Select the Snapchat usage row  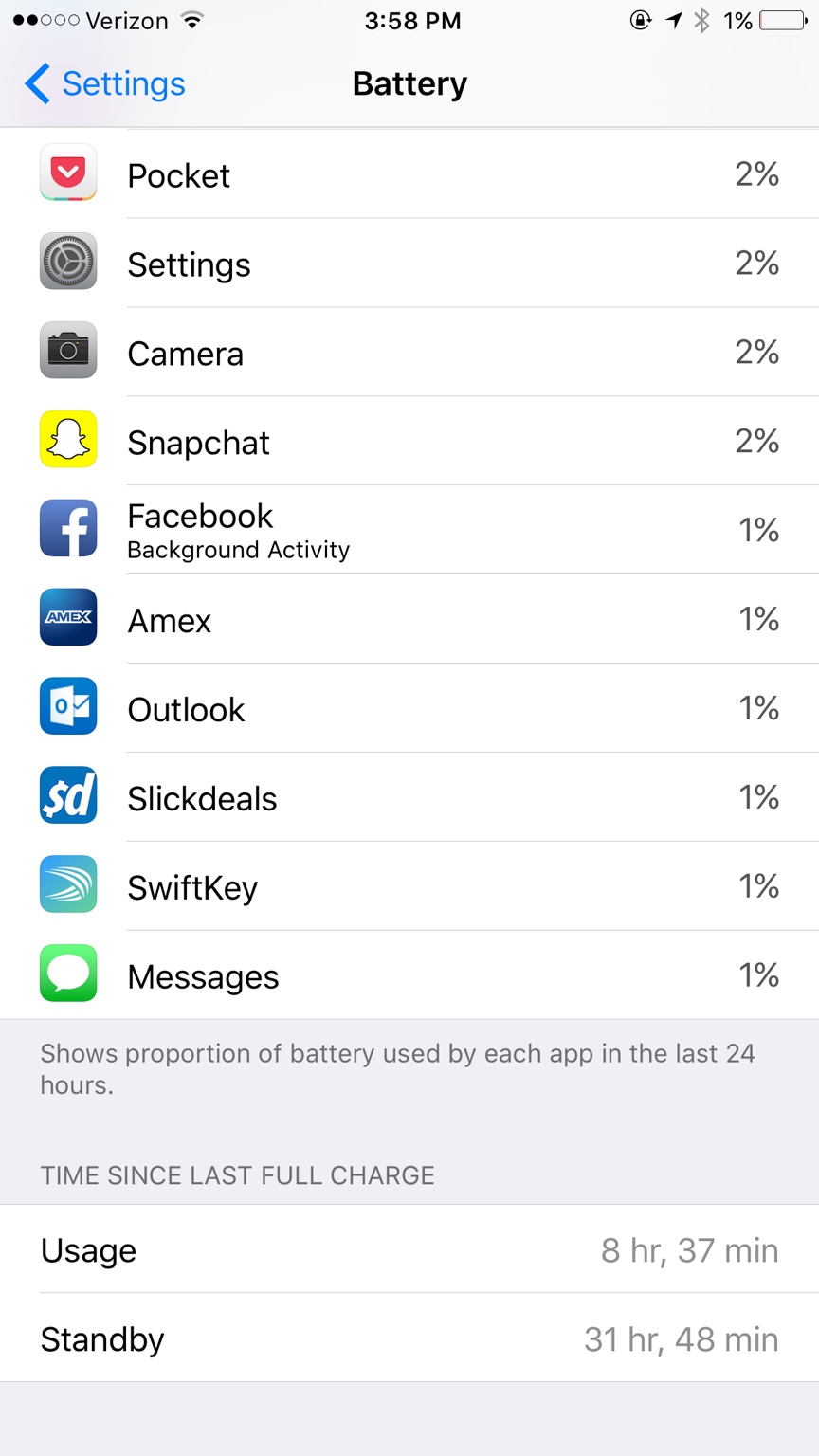(x=409, y=442)
